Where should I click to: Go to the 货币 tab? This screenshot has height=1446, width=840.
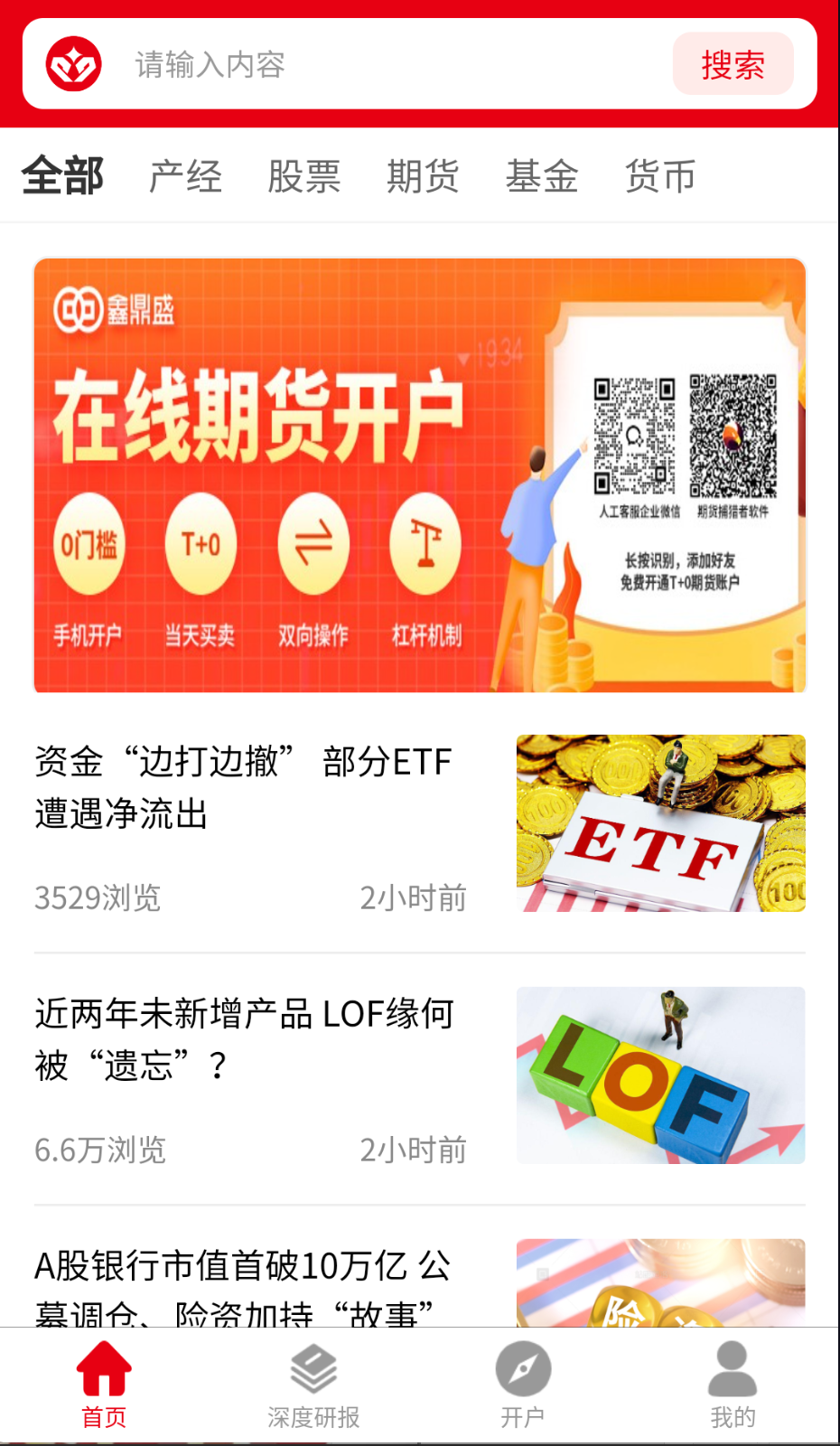[x=660, y=176]
